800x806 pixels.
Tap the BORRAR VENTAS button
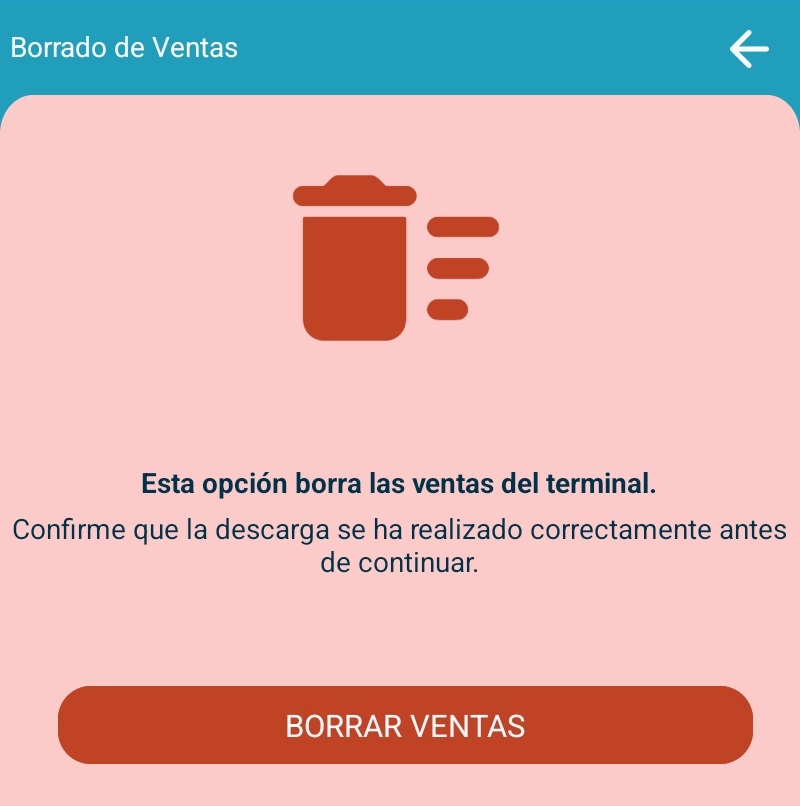point(405,725)
